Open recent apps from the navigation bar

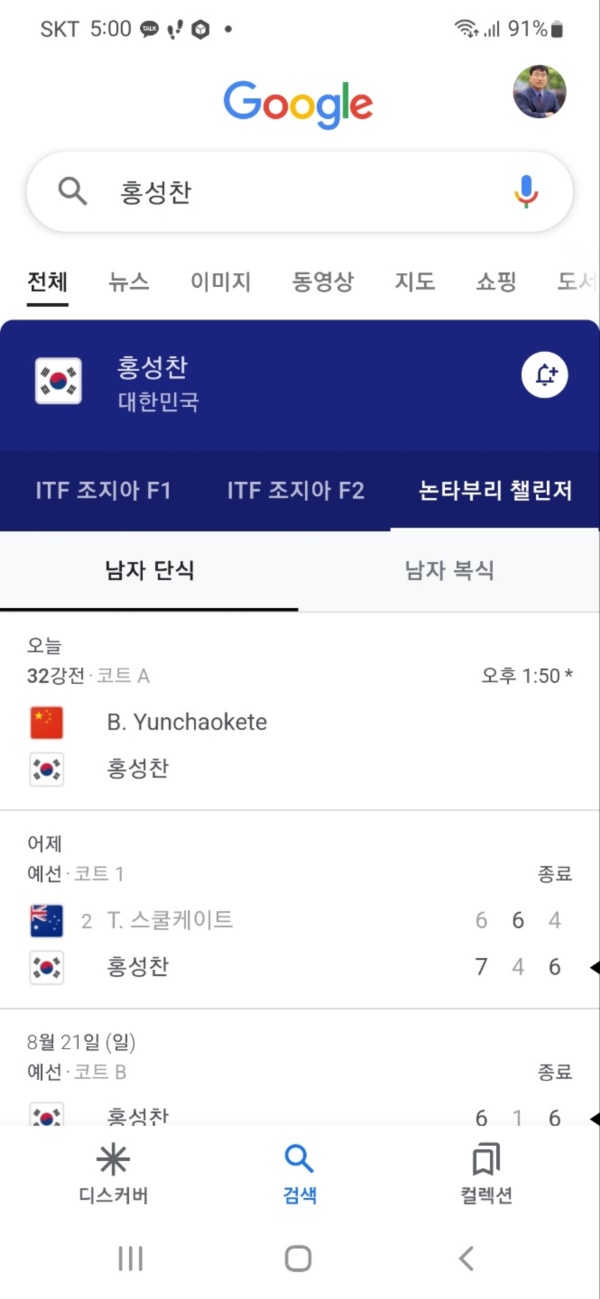130,1258
